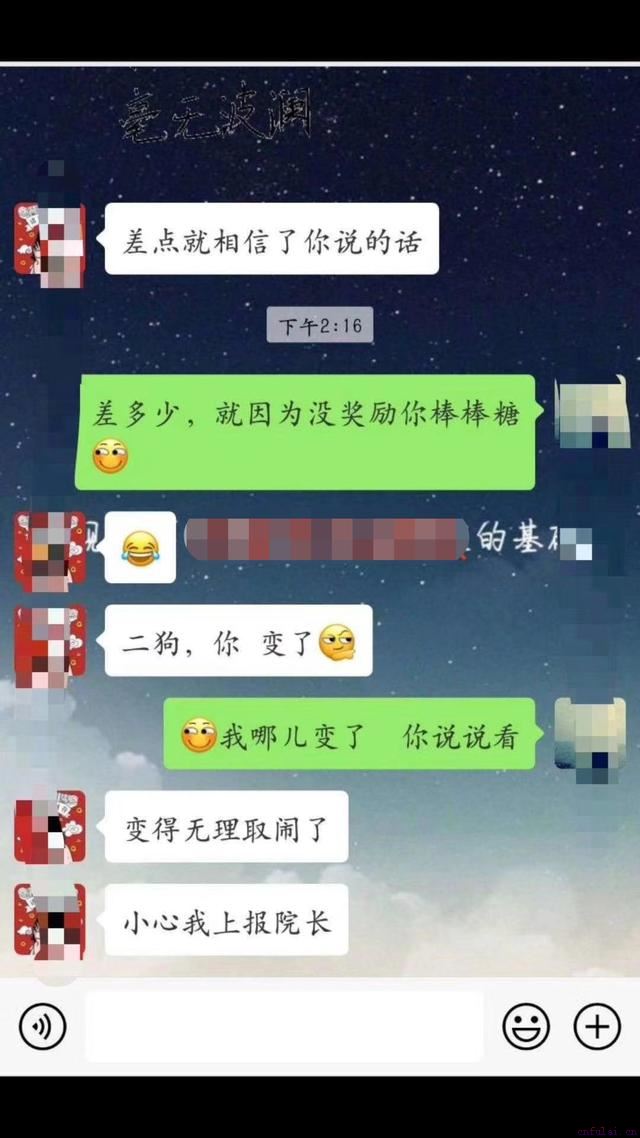Focus the message text field
Screen dimensions: 640x1138
284,1026
